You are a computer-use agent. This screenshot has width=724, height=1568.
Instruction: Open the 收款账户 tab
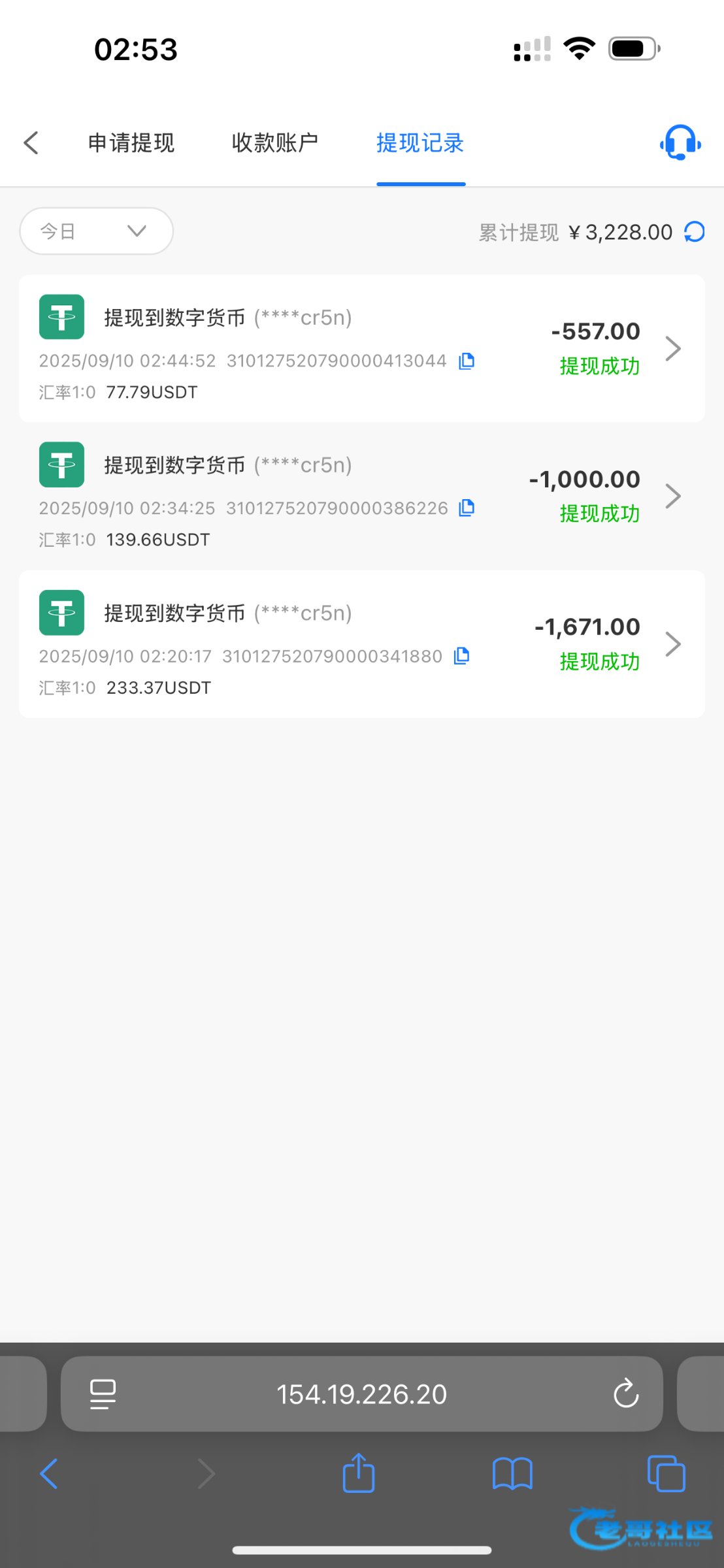[275, 142]
